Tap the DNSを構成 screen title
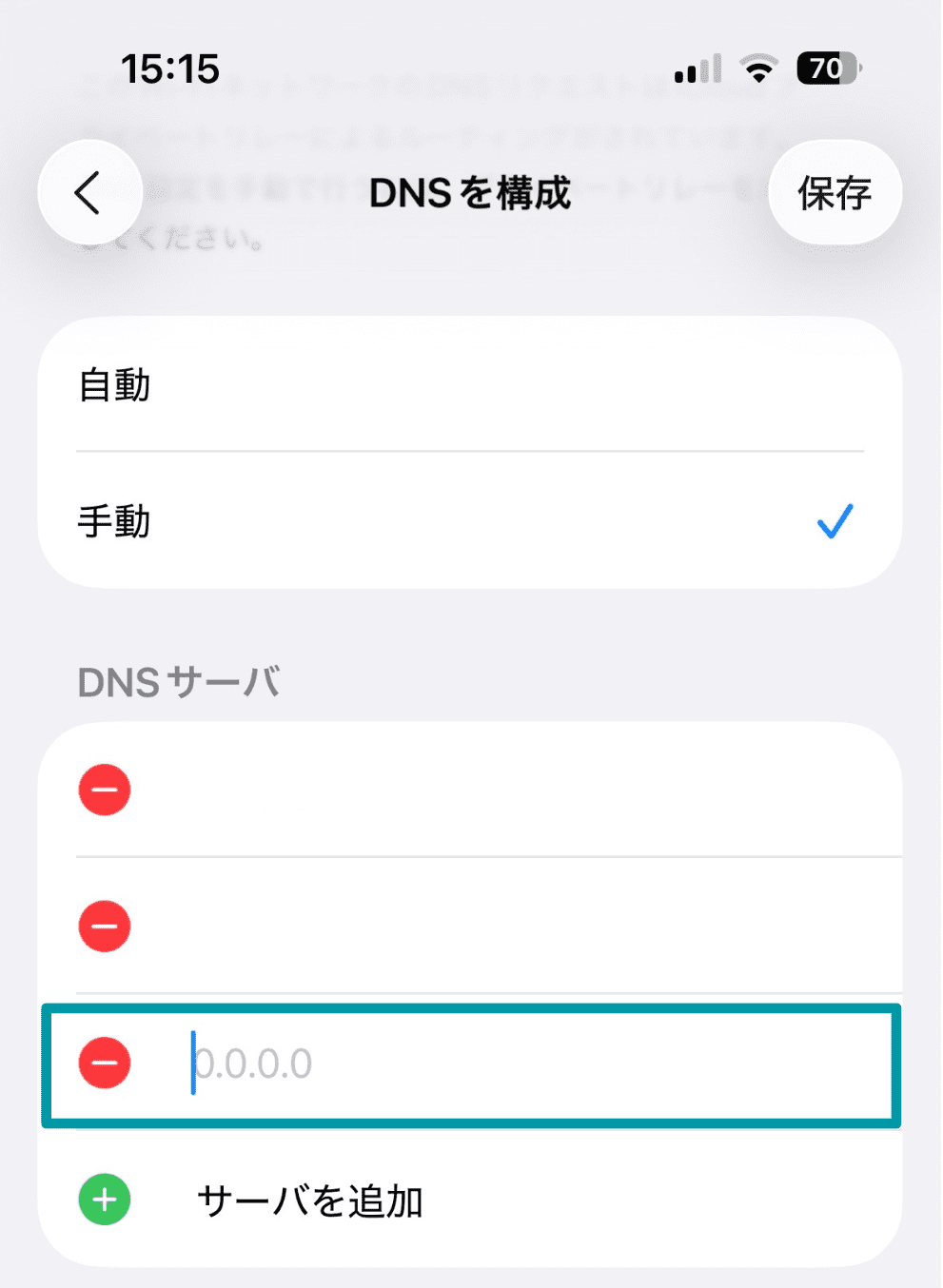This screenshot has height=1288, width=943. [x=470, y=194]
